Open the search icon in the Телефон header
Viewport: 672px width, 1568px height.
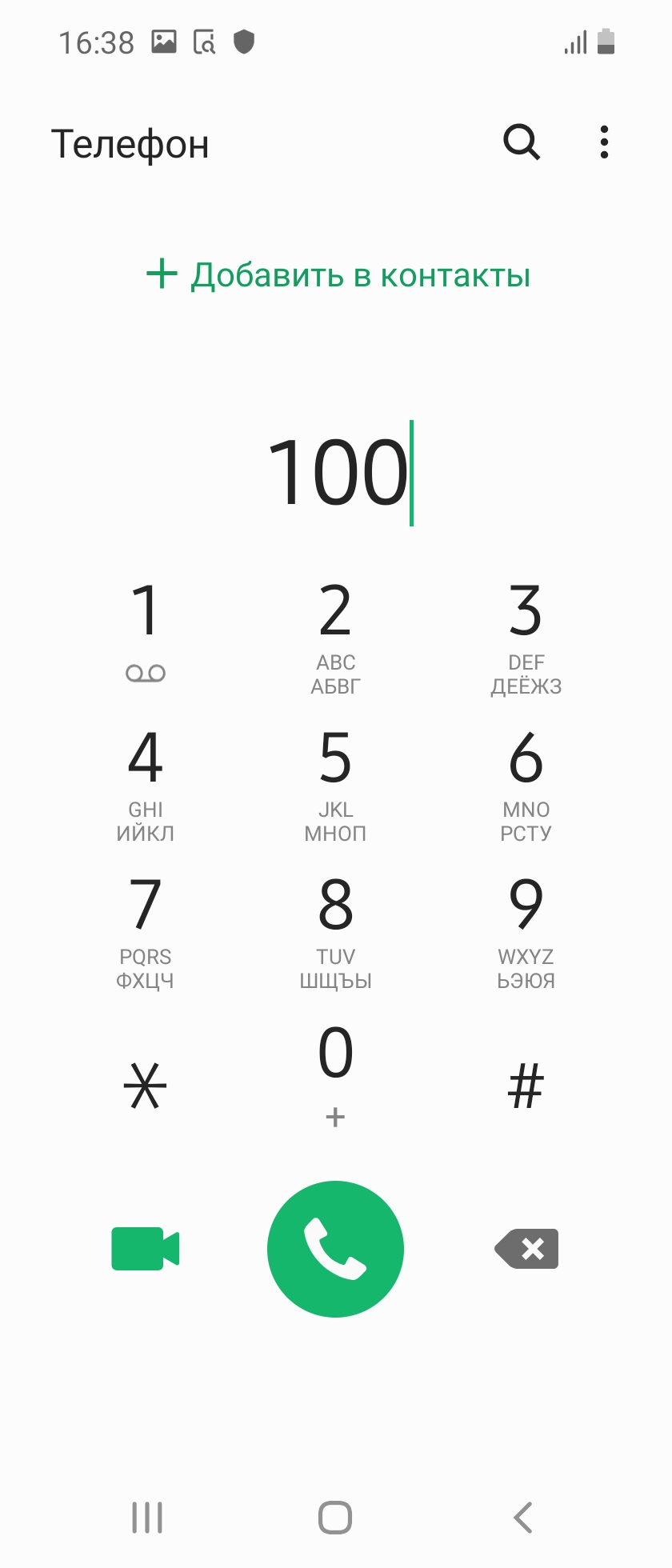pyautogui.click(x=522, y=142)
